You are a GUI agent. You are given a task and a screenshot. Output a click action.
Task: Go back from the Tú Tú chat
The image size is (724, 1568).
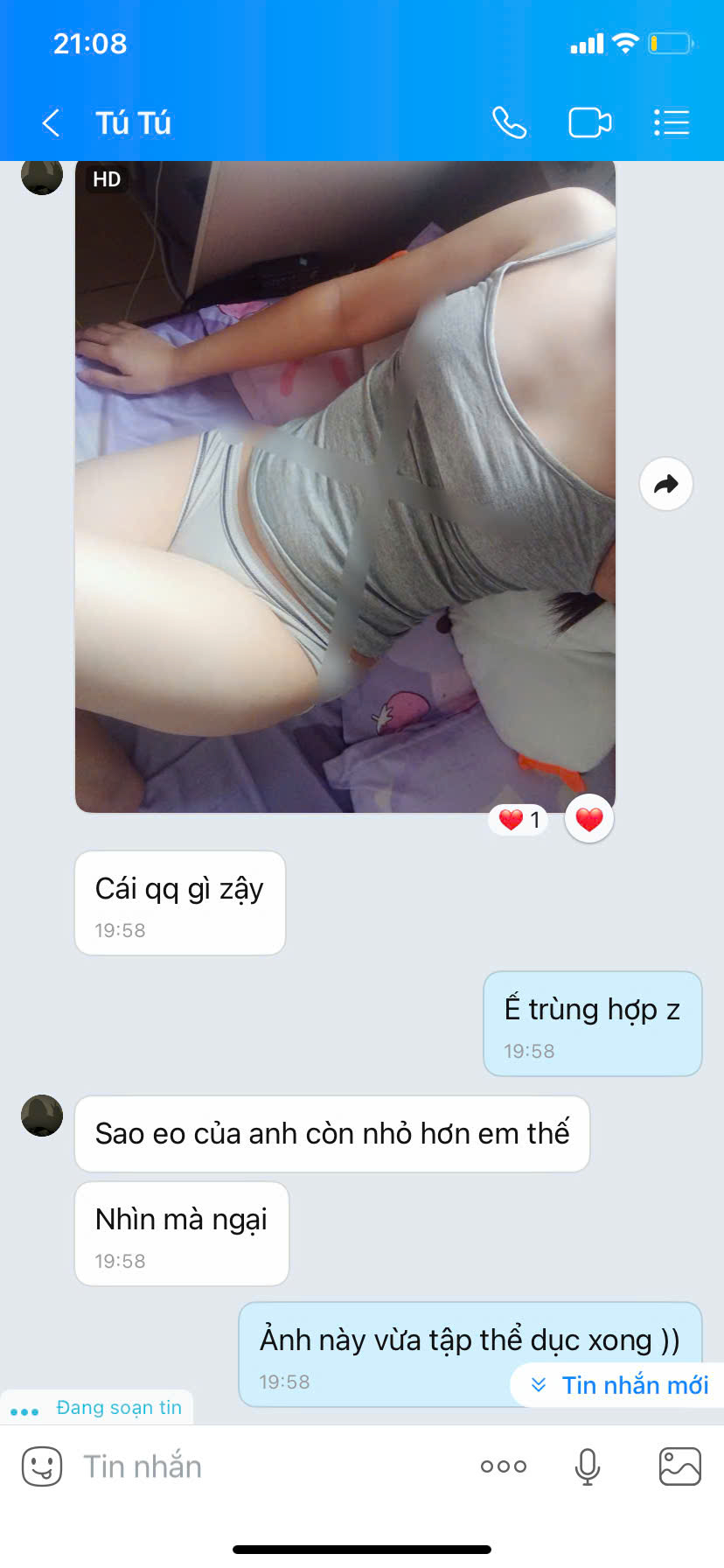point(52,122)
